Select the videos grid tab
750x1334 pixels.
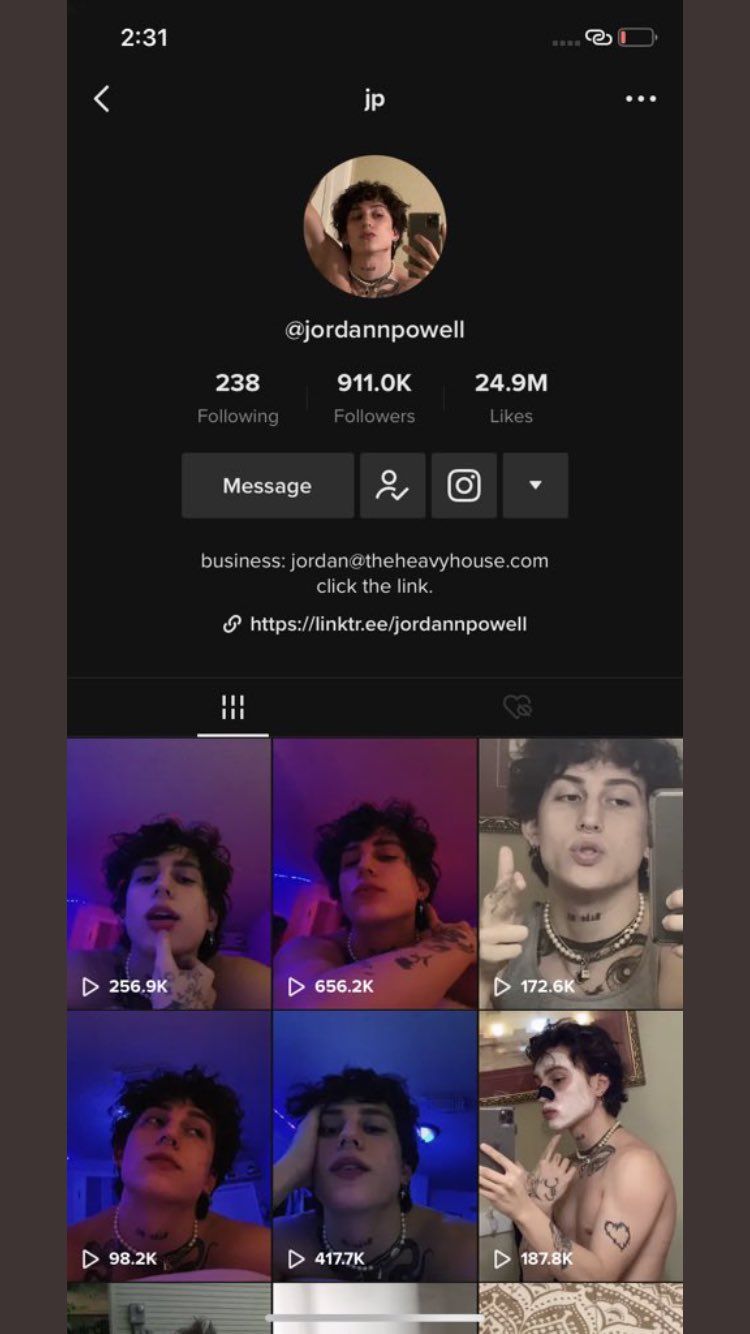pyautogui.click(x=233, y=708)
